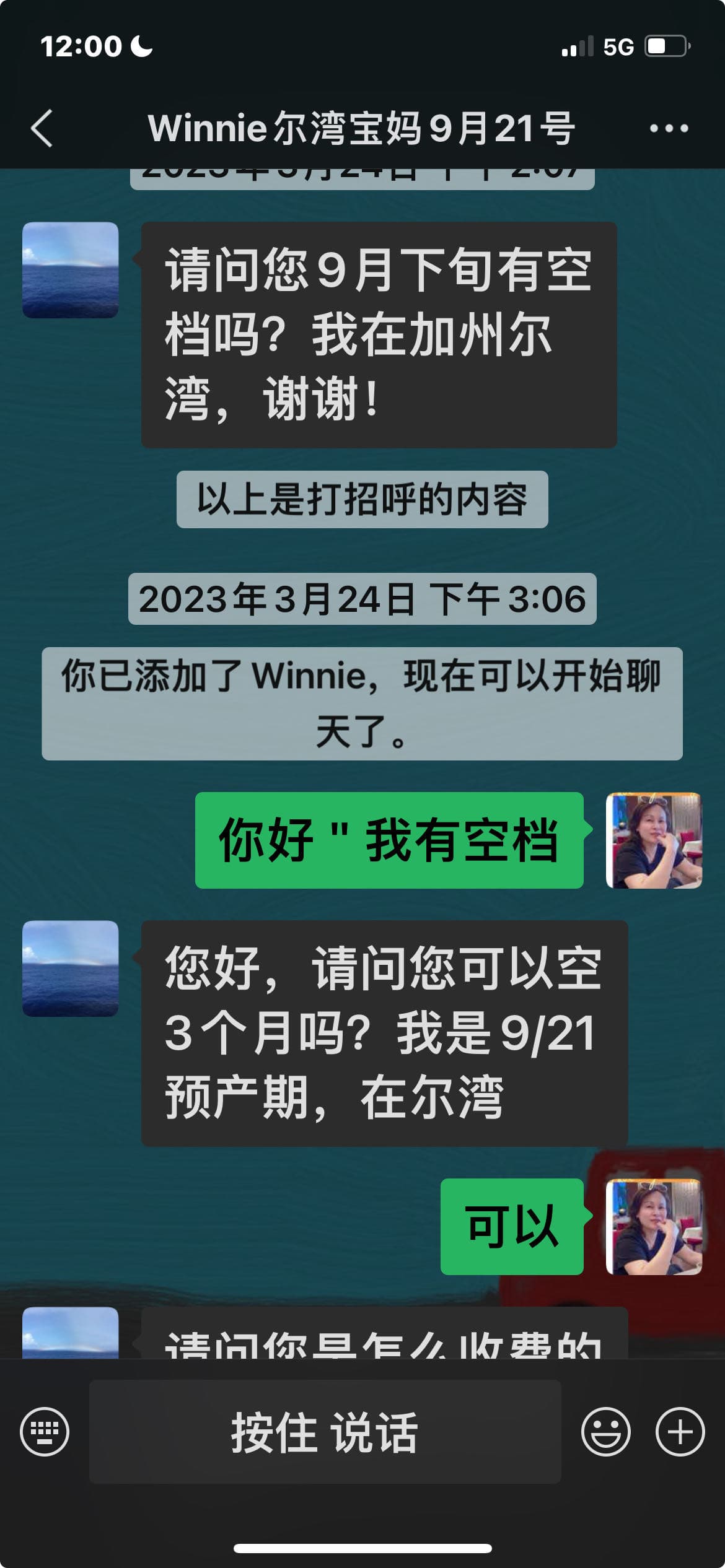Open Winnie's avatar beside the 9/21 预产期 message
This screenshot has width=725, height=1568.
[71, 969]
